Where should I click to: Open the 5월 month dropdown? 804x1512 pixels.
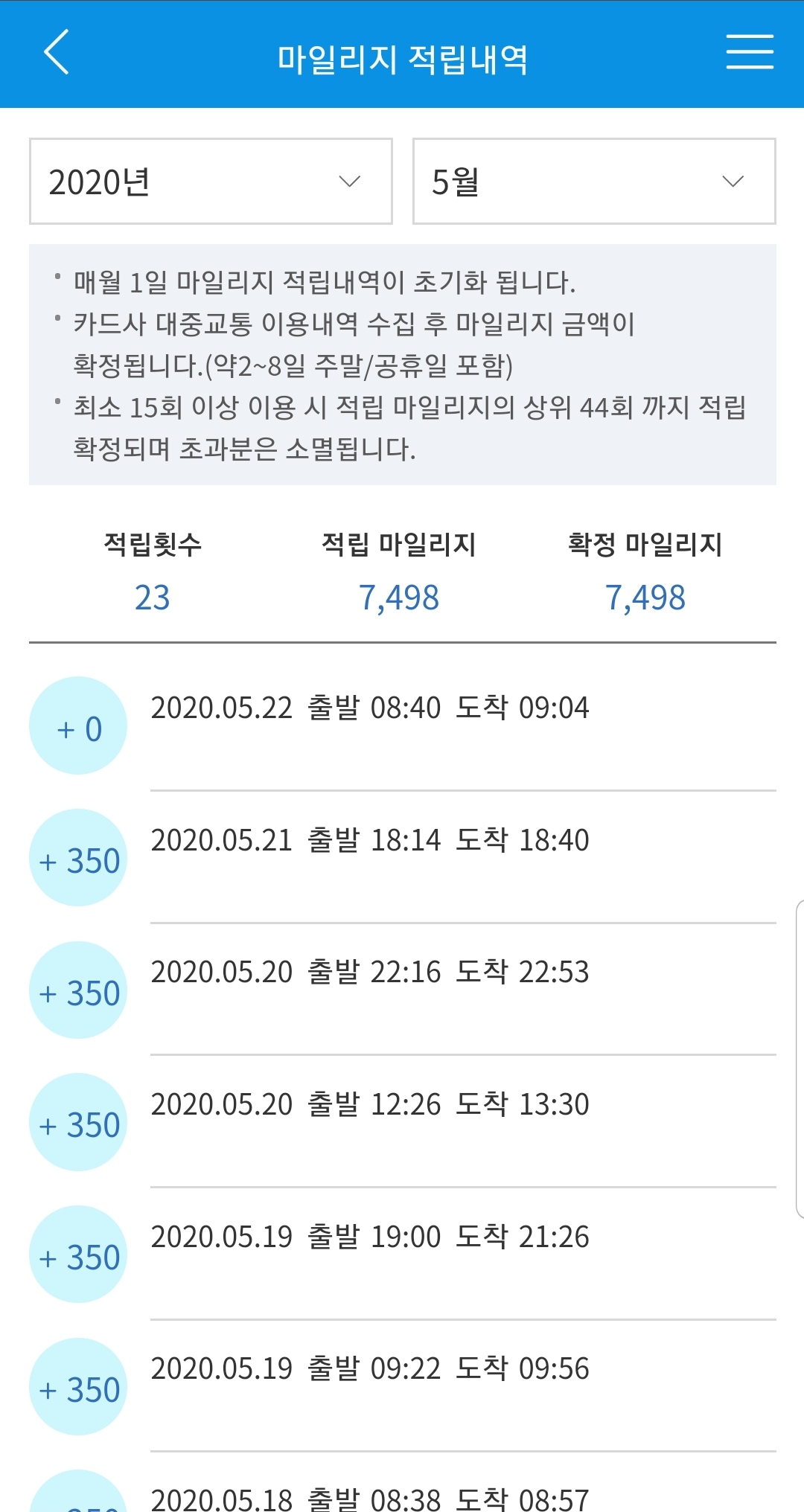pos(594,181)
